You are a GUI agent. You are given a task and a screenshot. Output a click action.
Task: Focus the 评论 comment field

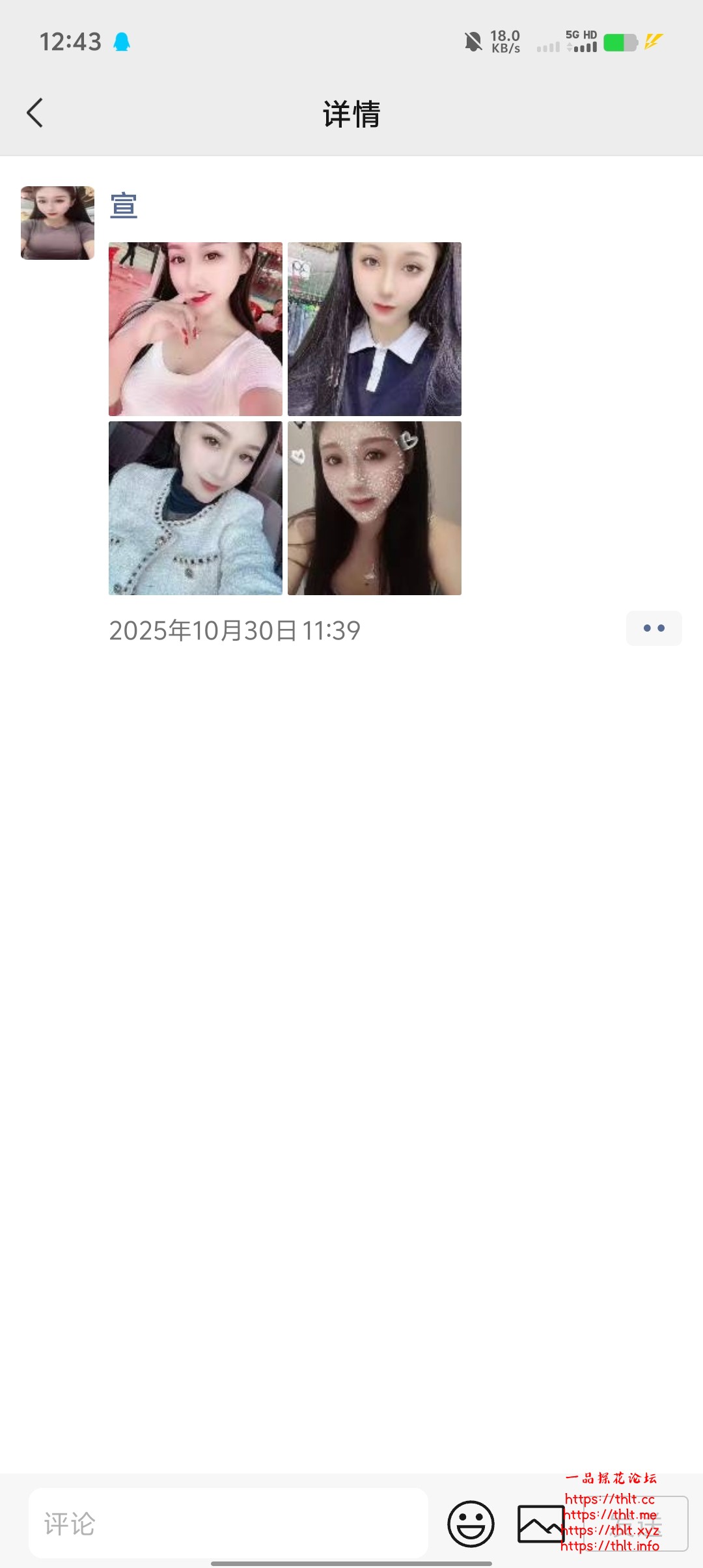click(228, 1523)
